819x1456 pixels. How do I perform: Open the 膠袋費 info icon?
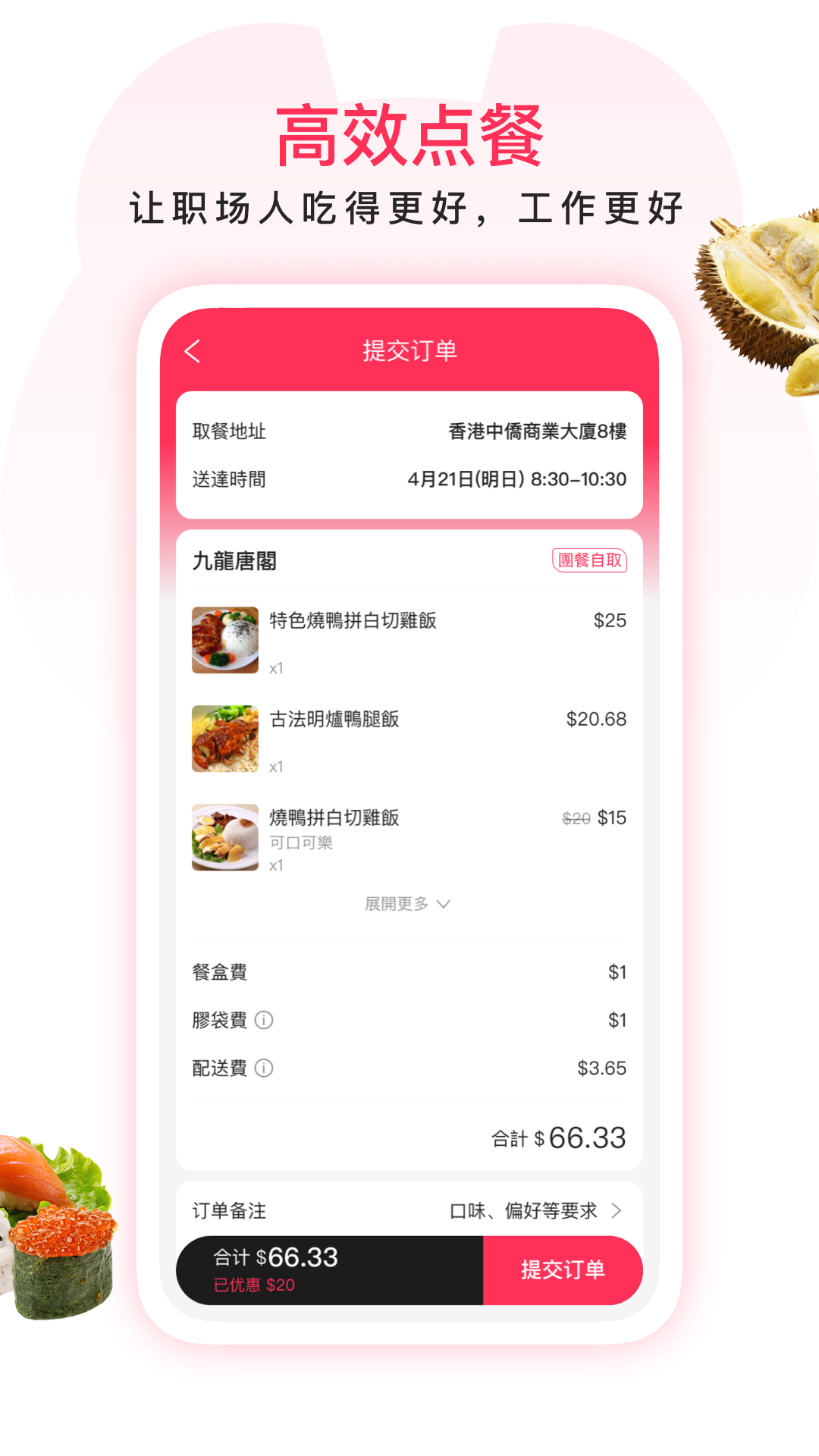263,1020
